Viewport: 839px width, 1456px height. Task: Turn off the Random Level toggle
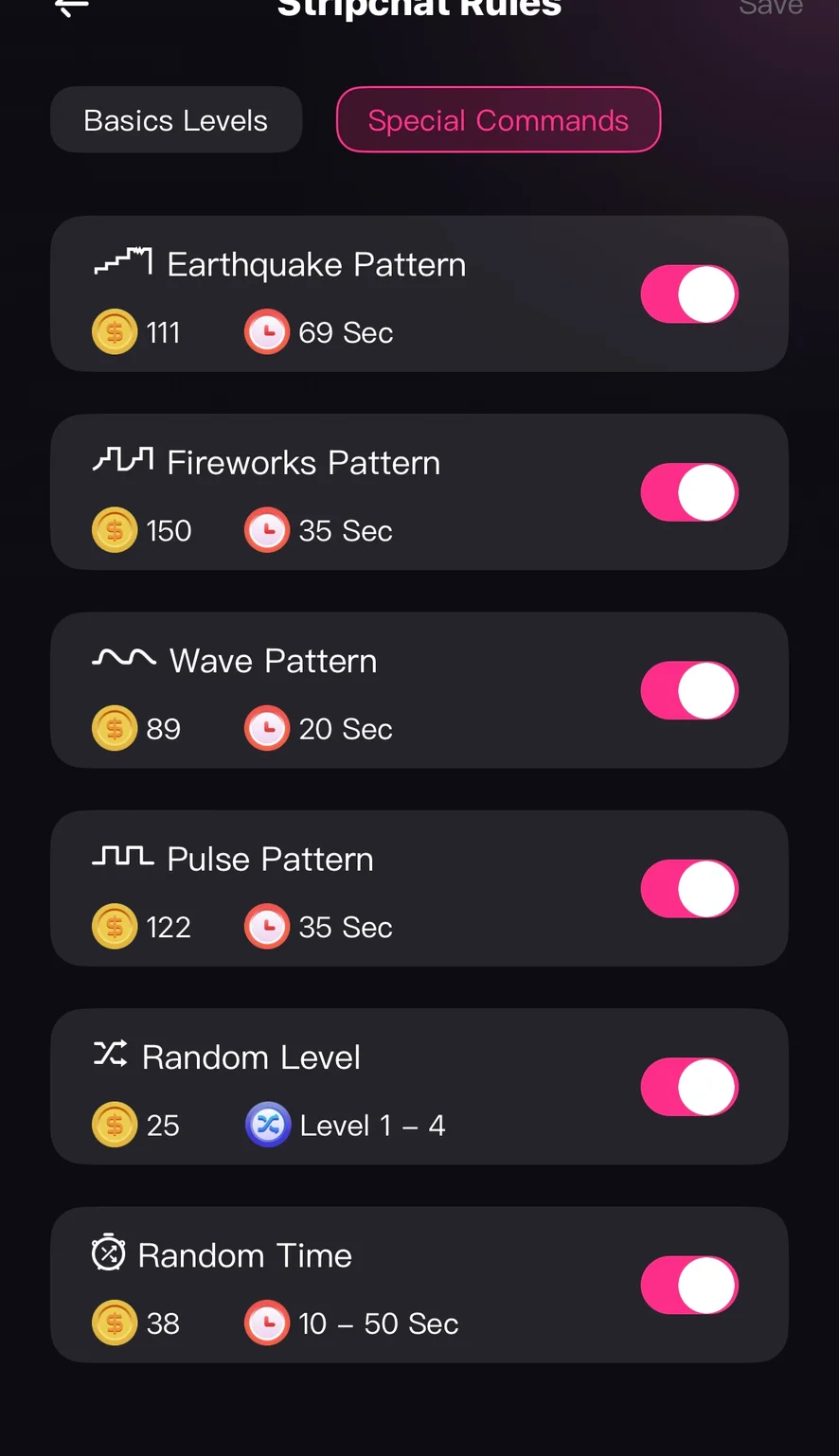click(689, 1087)
